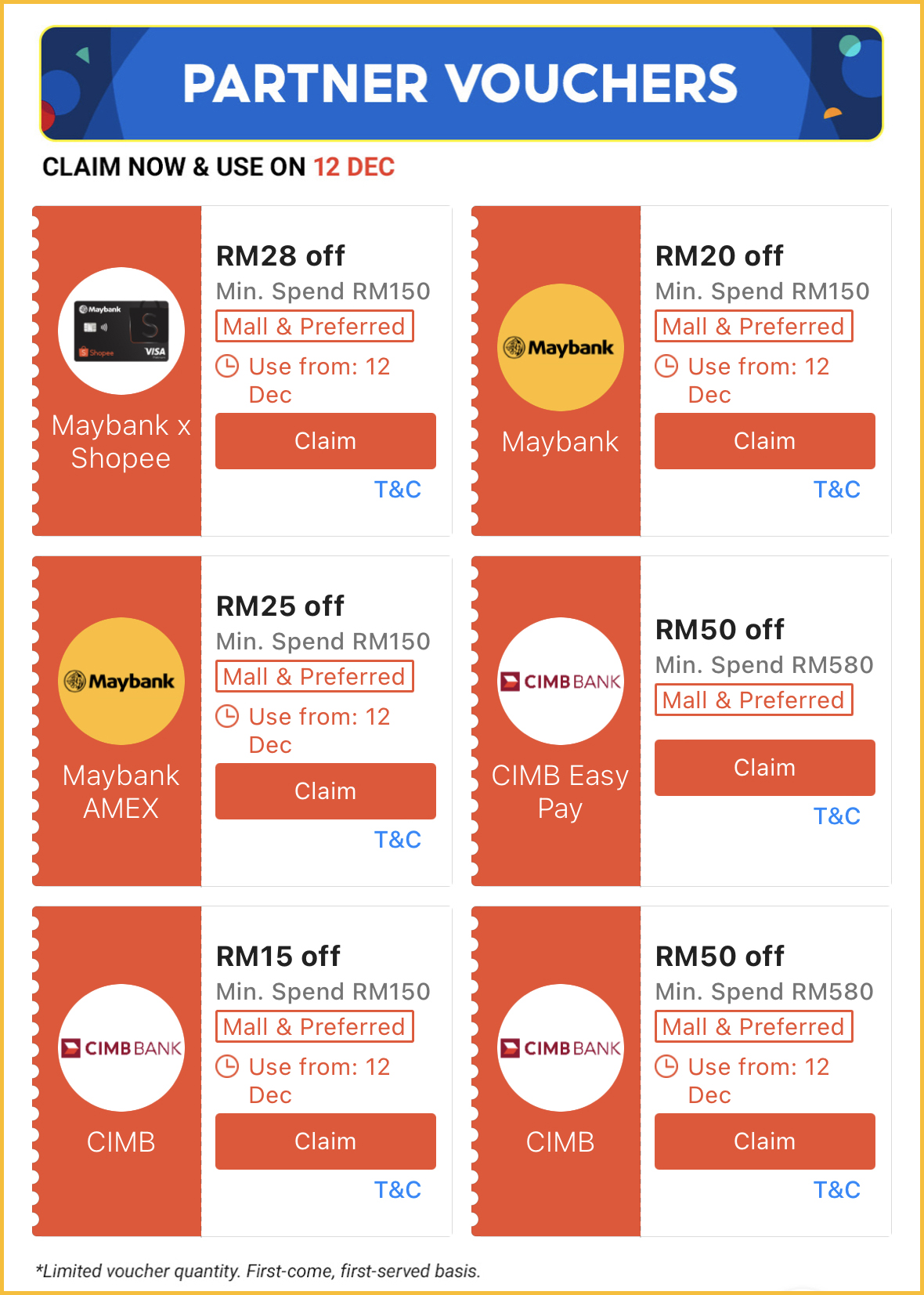The image size is (924, 1295).
Task: View T&C of Maybank RM20 voucher
Action: tap(836, 490)
